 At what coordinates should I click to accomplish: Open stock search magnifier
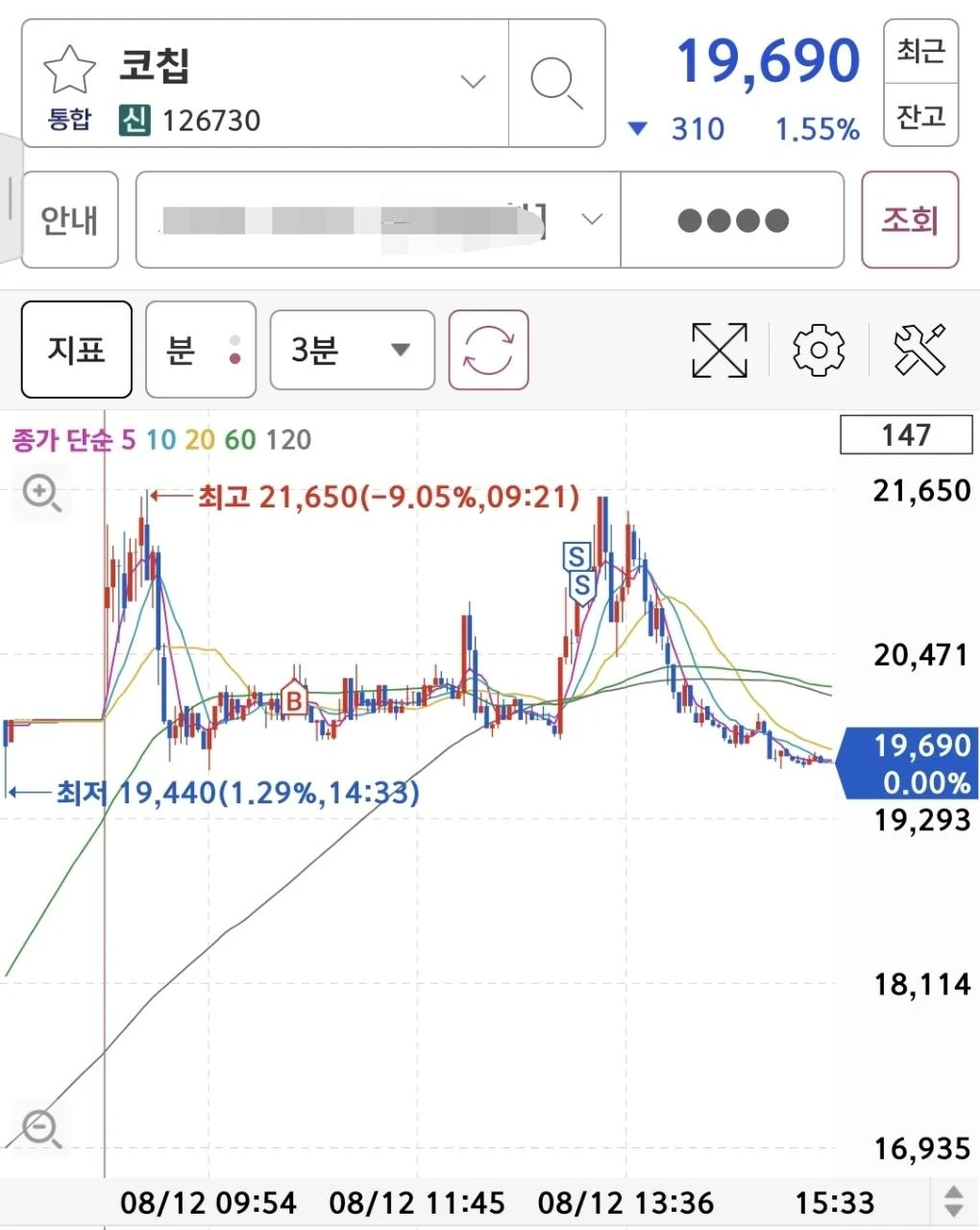(557, 83)
